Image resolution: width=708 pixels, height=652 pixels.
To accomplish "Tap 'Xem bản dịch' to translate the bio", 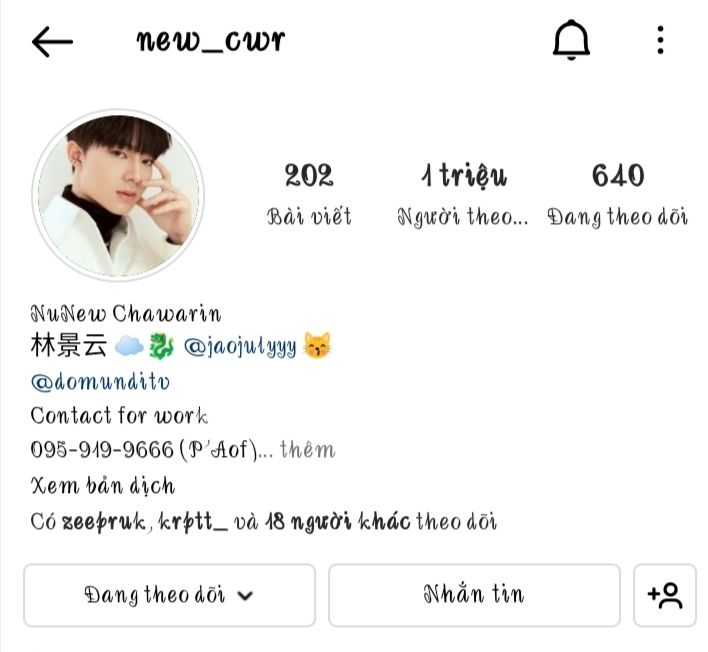I will point(102,486).
